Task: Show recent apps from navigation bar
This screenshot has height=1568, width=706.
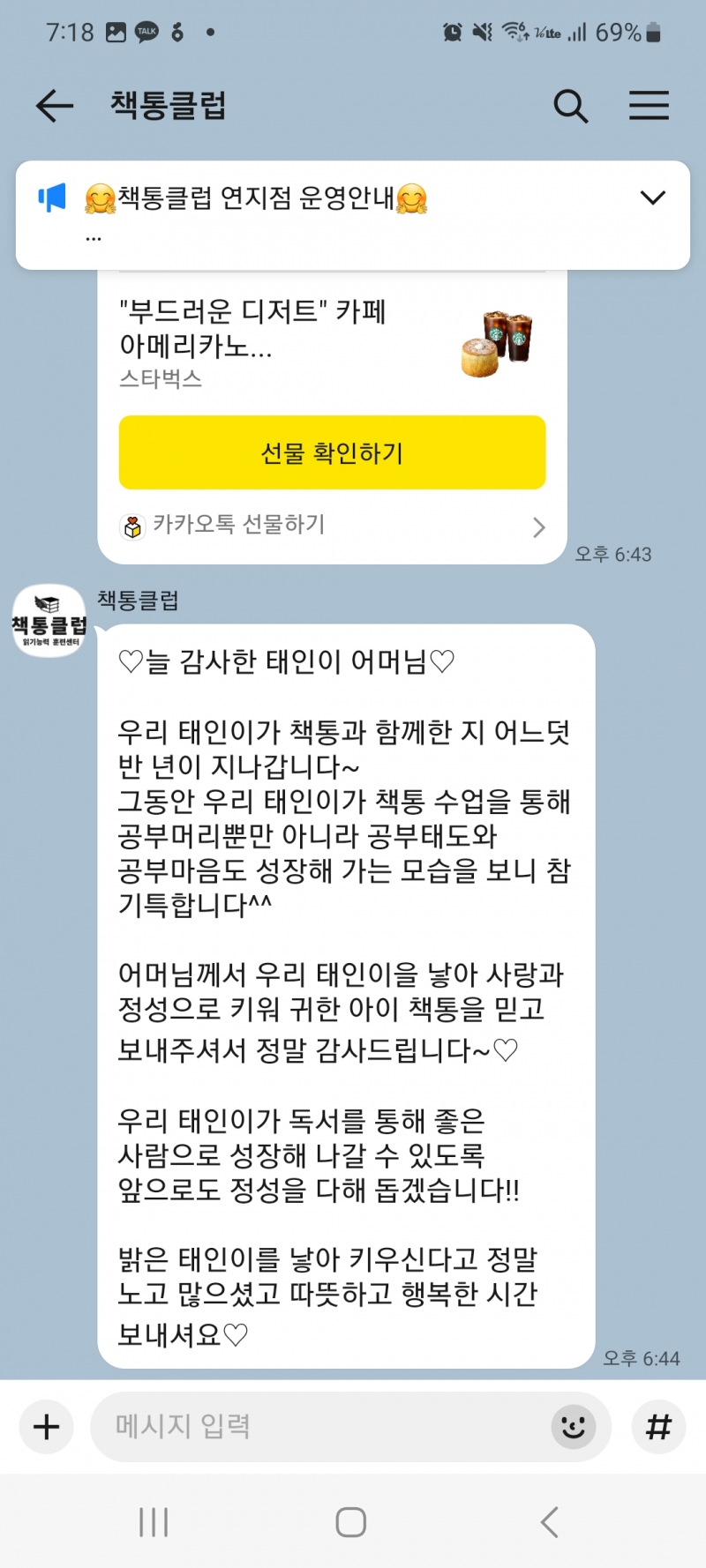Action: (x=154, y=1521)
